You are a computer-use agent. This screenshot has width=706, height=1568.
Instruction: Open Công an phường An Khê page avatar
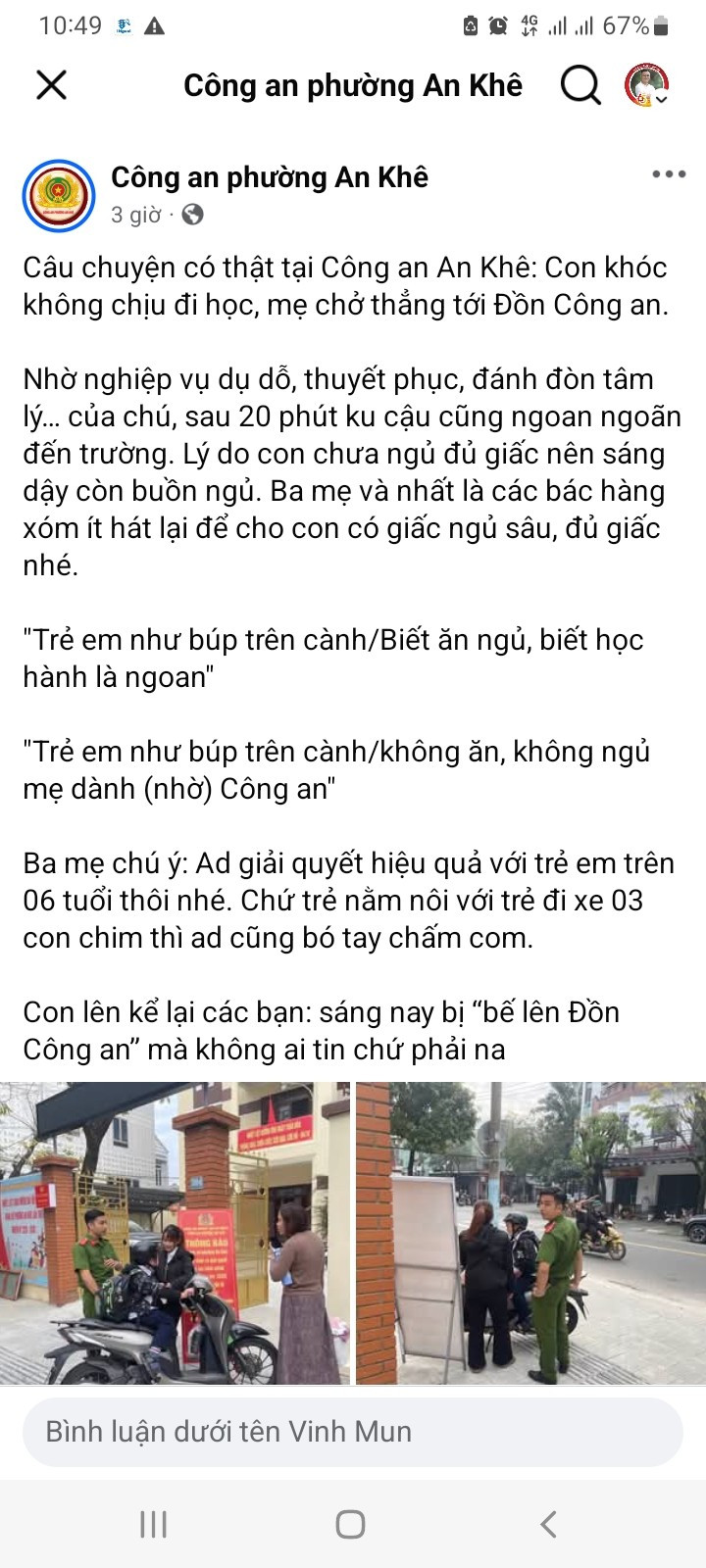click(x=59, y=195)
